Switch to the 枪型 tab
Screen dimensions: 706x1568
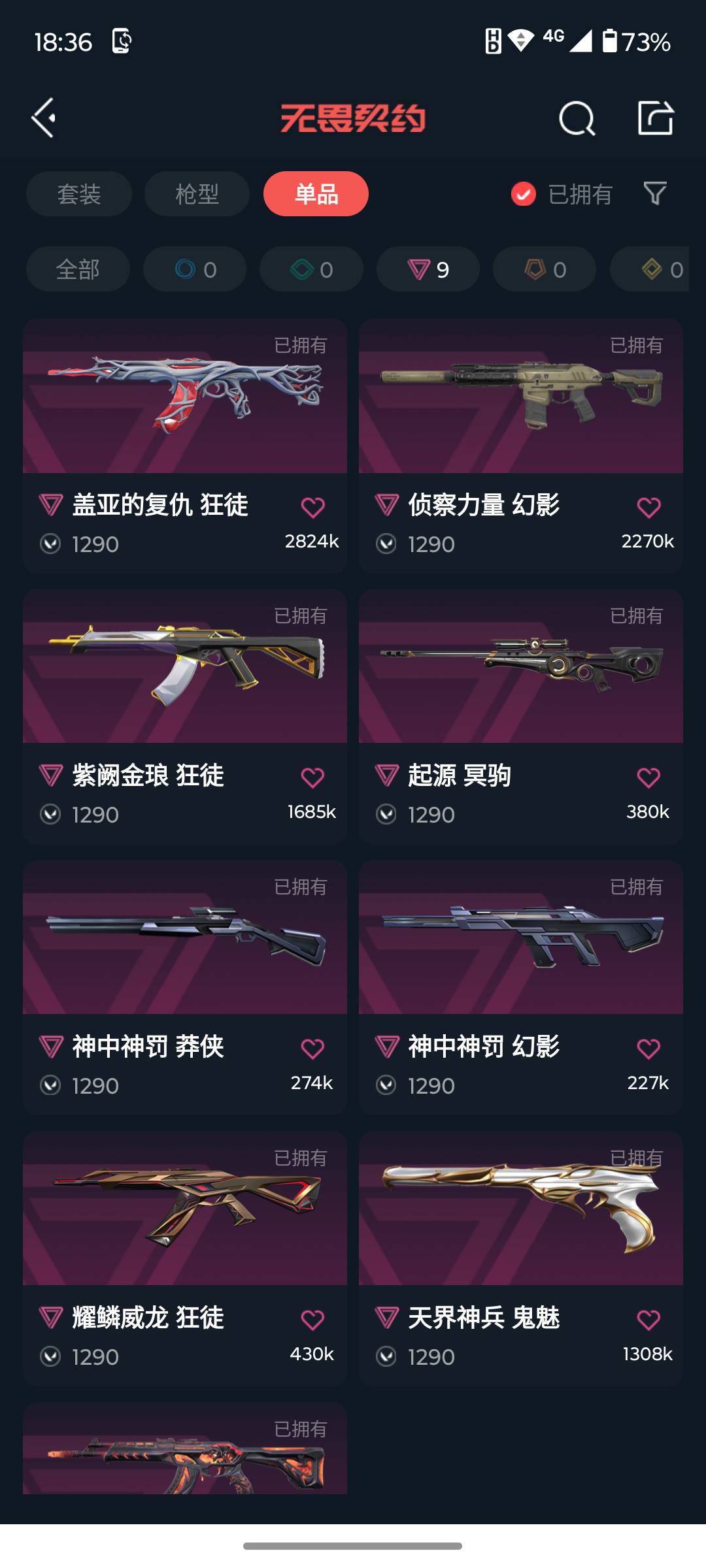(x=197, y=193)
